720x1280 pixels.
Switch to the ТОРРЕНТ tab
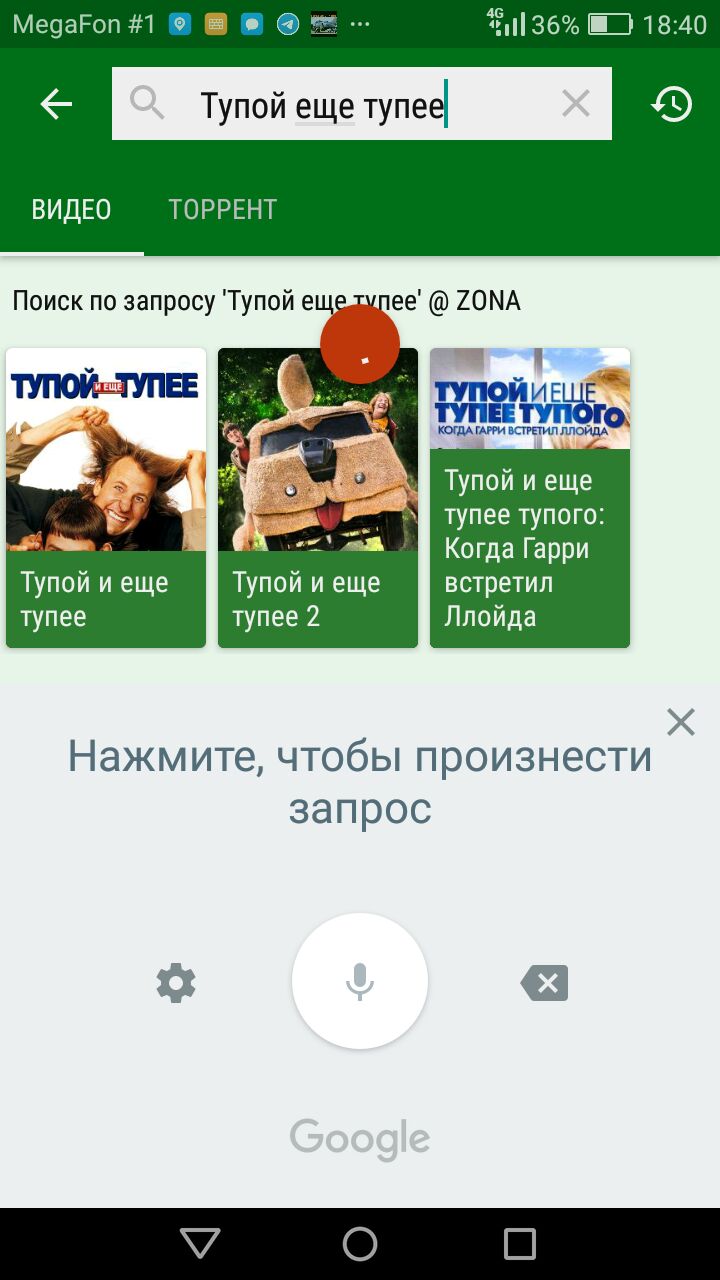tap(222, 210)
